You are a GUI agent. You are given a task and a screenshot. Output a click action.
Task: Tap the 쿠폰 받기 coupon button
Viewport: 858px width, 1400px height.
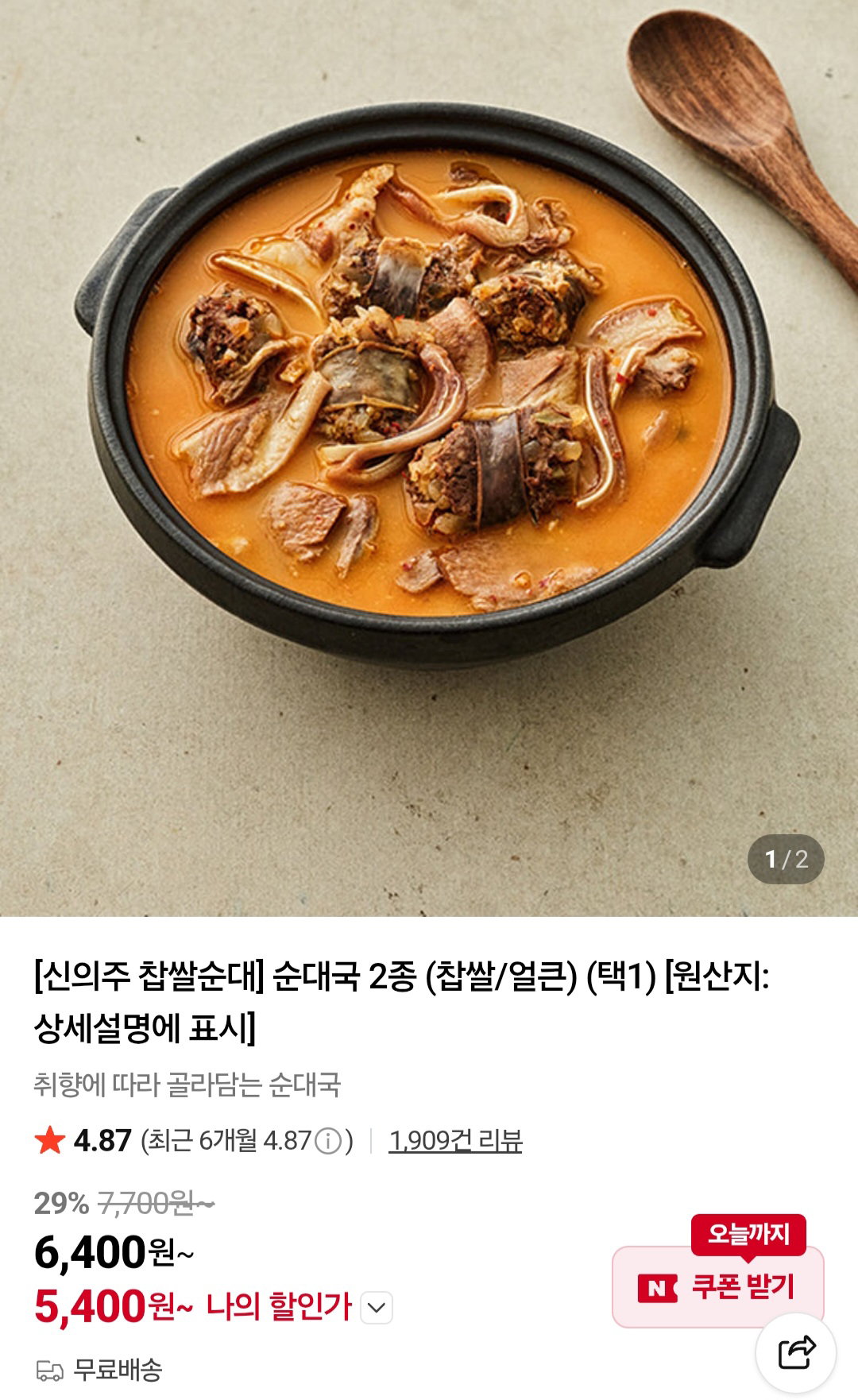(718, 1286)
